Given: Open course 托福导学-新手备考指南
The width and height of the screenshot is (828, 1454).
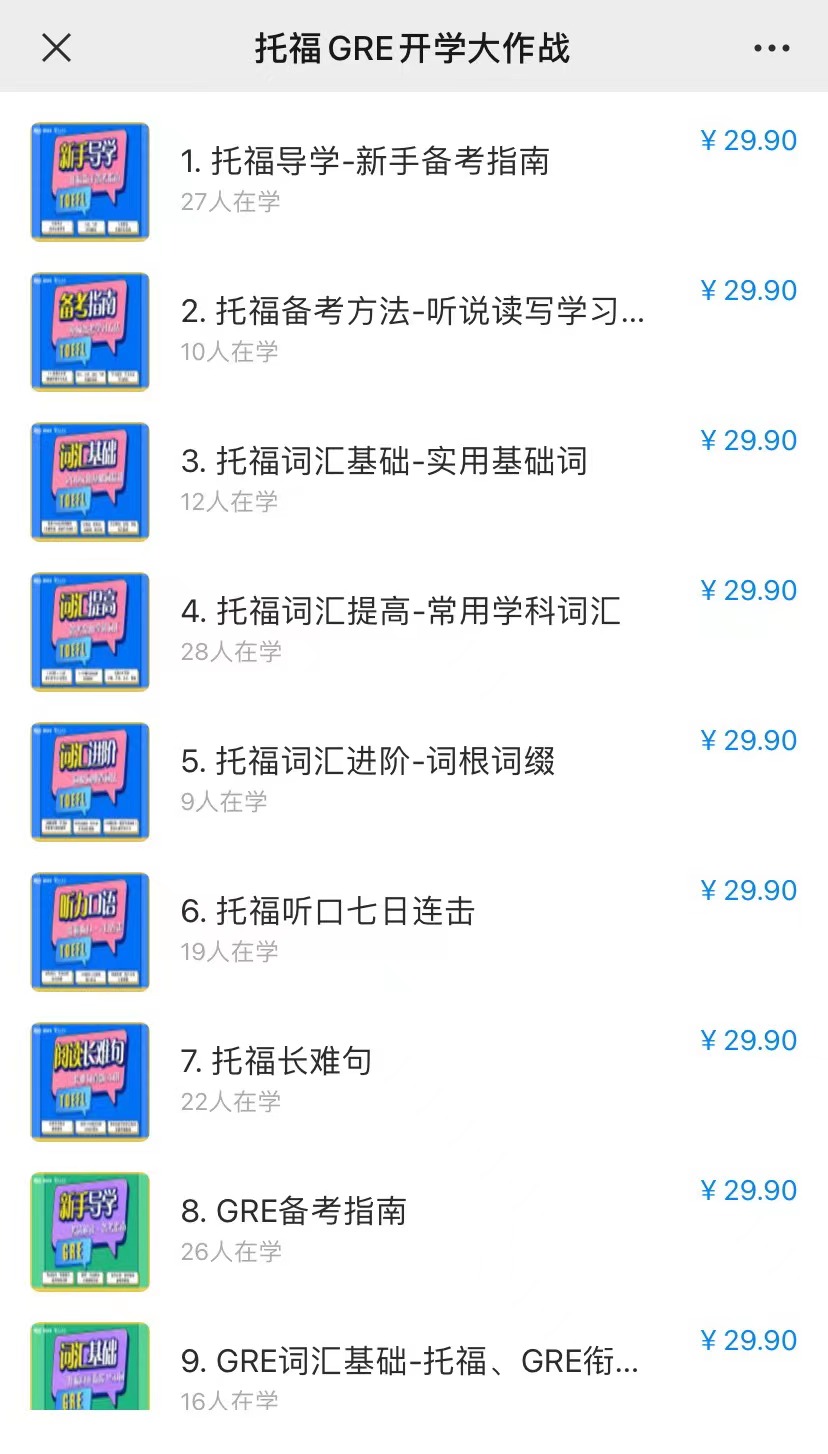Looking at the screenshot, I should (365, 162).
